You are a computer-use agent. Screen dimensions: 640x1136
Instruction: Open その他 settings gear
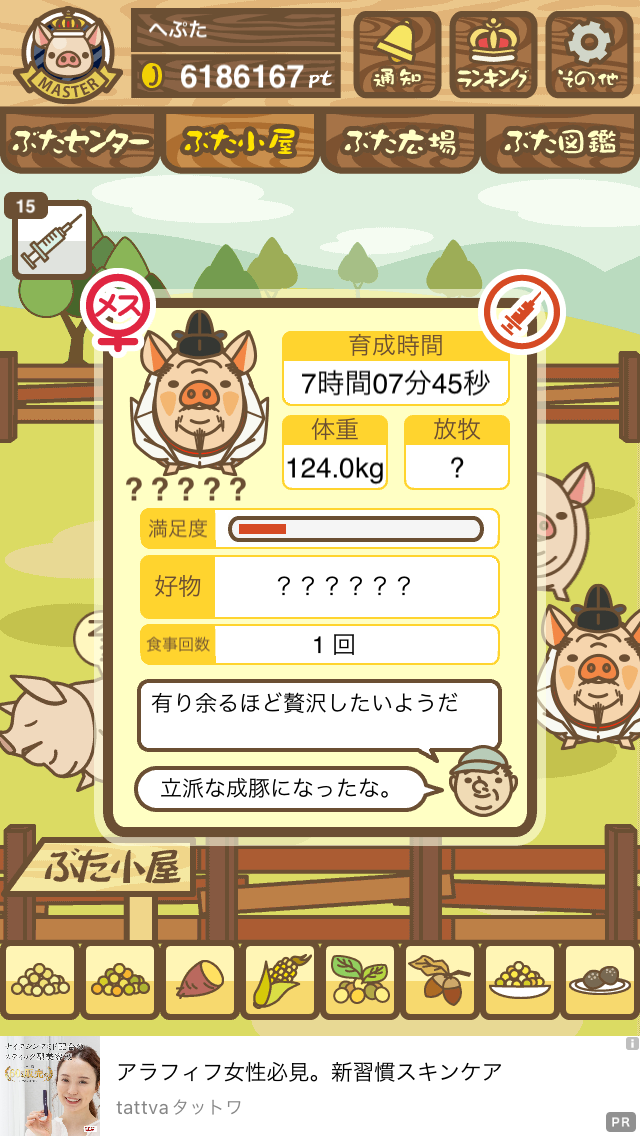coord(589,54)
